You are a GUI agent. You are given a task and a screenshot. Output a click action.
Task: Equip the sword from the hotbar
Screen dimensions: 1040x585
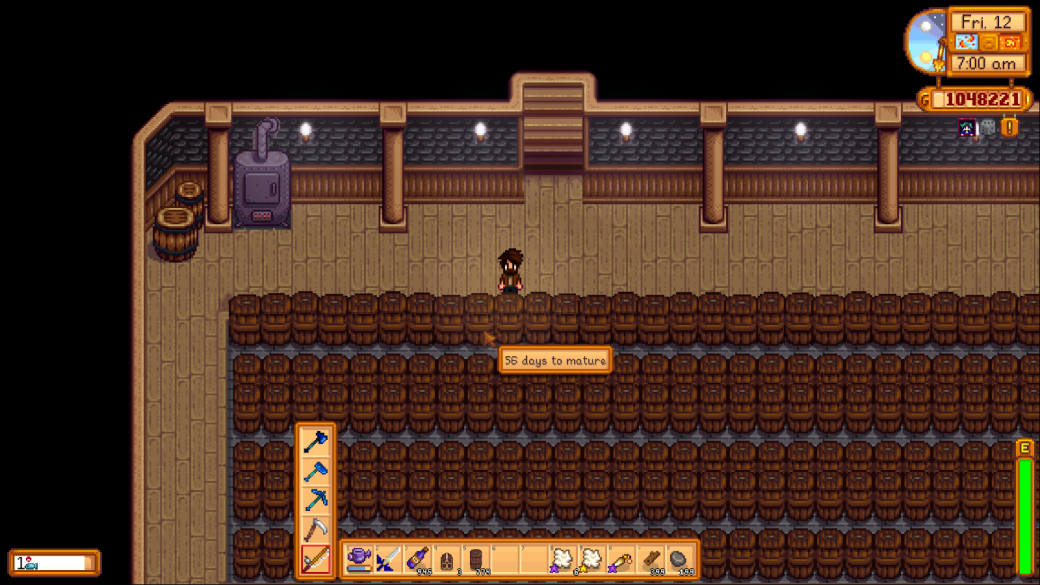(388, 559)
